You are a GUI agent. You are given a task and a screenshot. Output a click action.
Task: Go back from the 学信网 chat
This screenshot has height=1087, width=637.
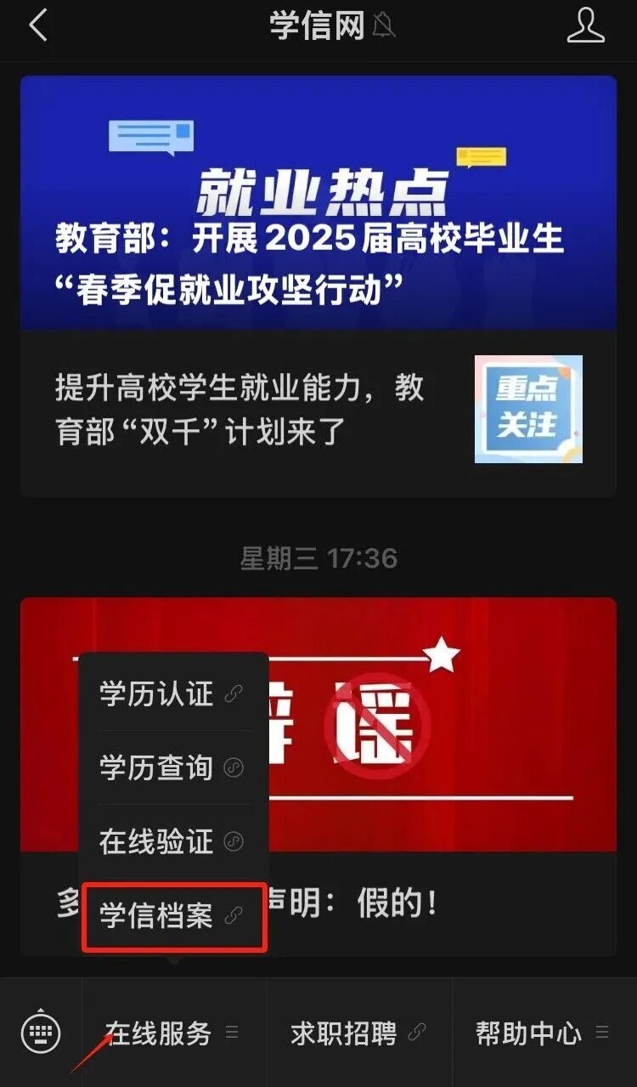click(x=38, y=26)
